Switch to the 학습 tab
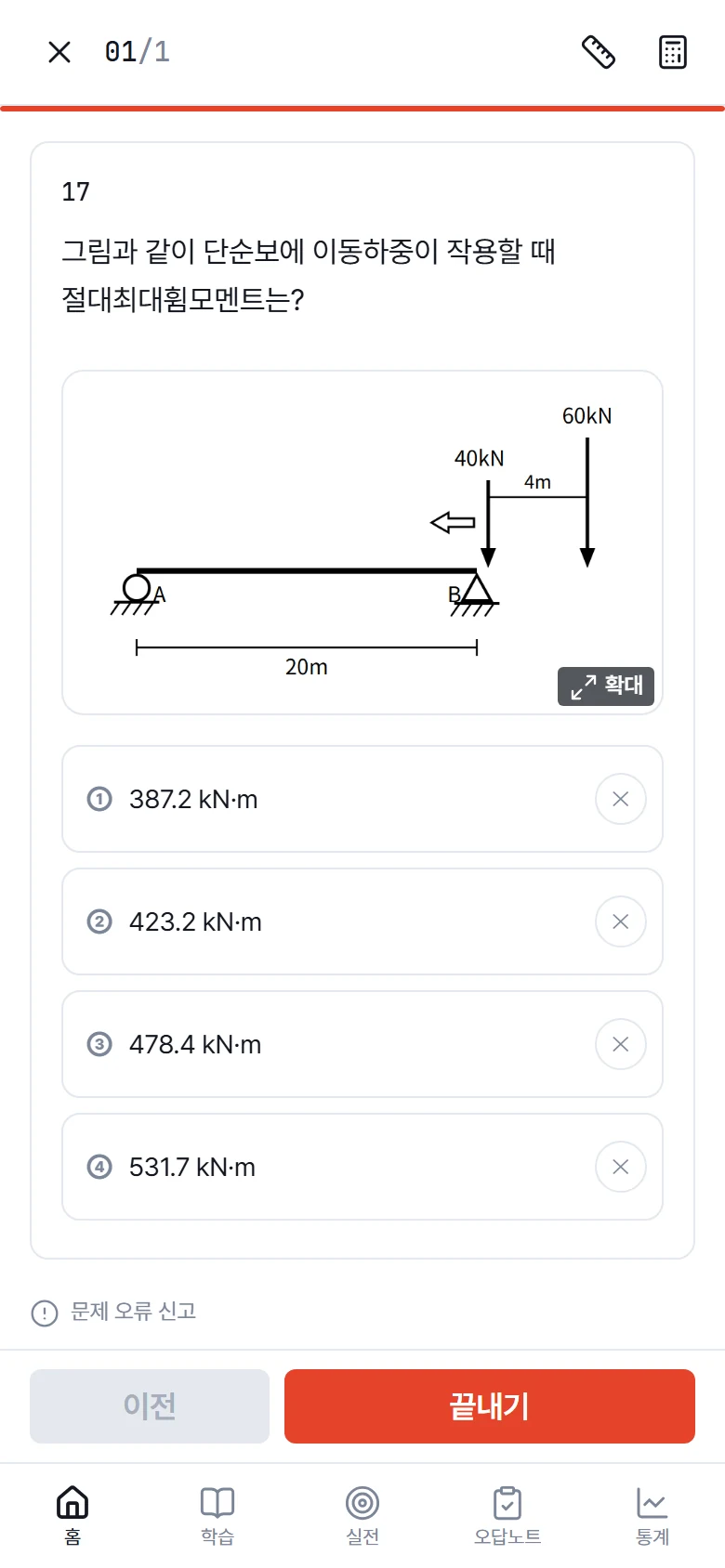725x1568 pixels. pyautogui.click(x=217, y=1516)
